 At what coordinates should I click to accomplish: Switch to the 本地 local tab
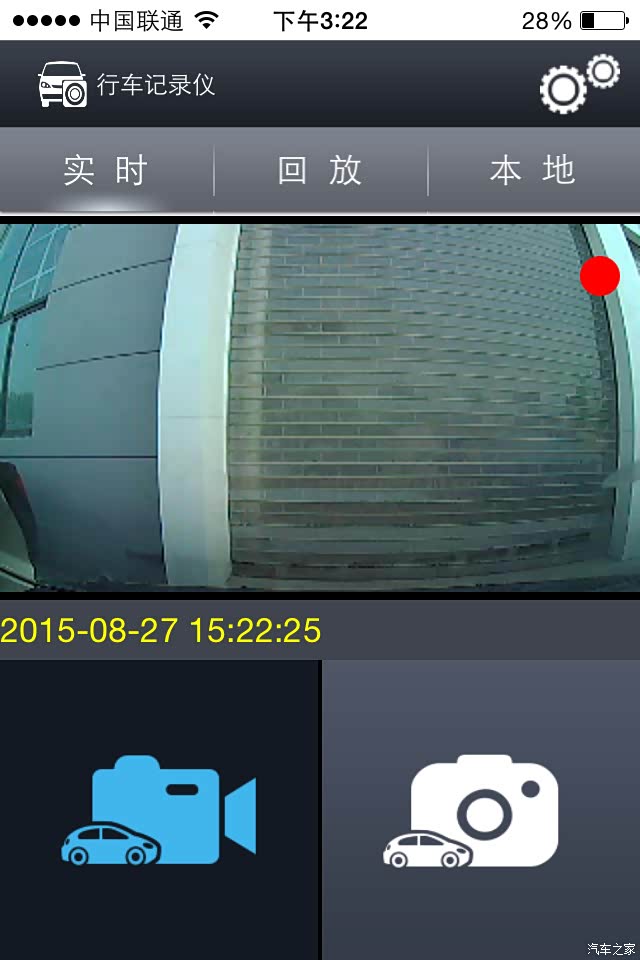point(533,171)
